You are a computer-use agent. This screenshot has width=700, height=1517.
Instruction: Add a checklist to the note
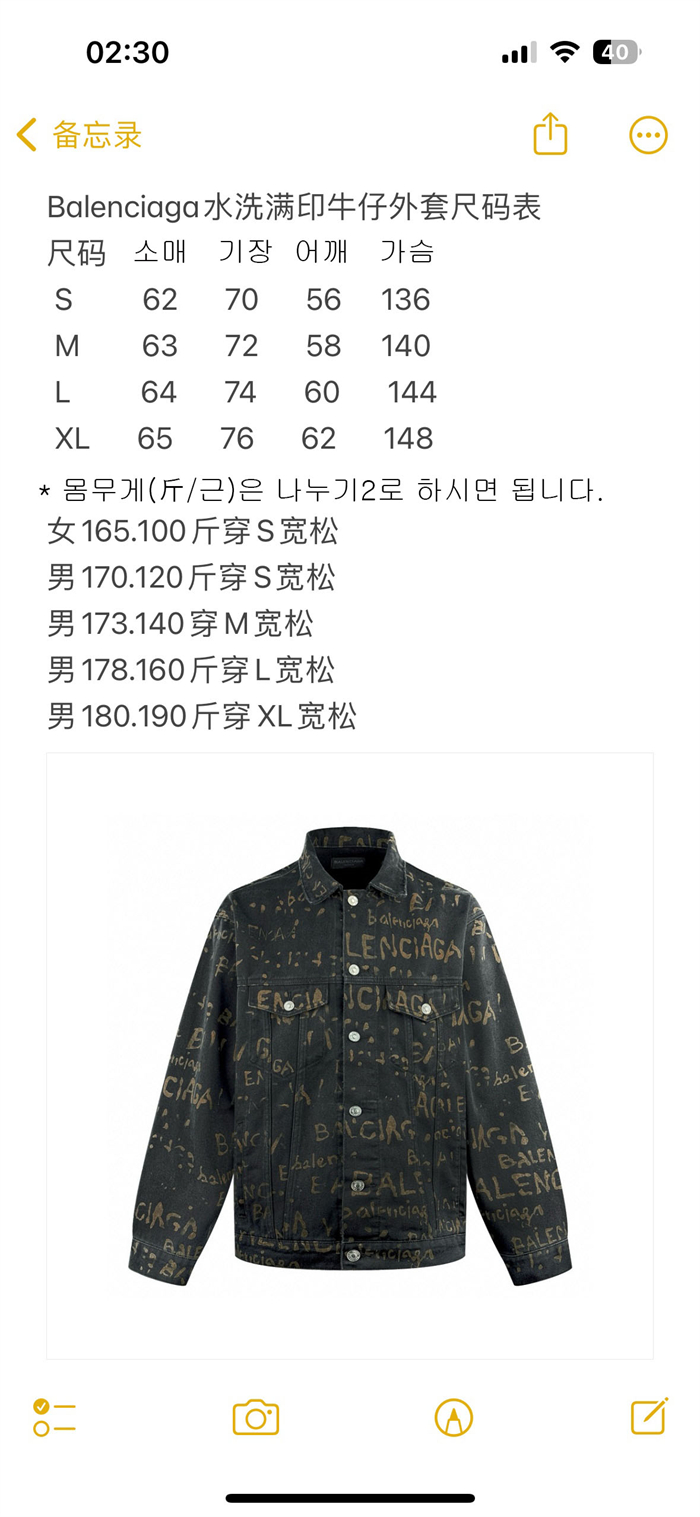(x=54, y=1417)
